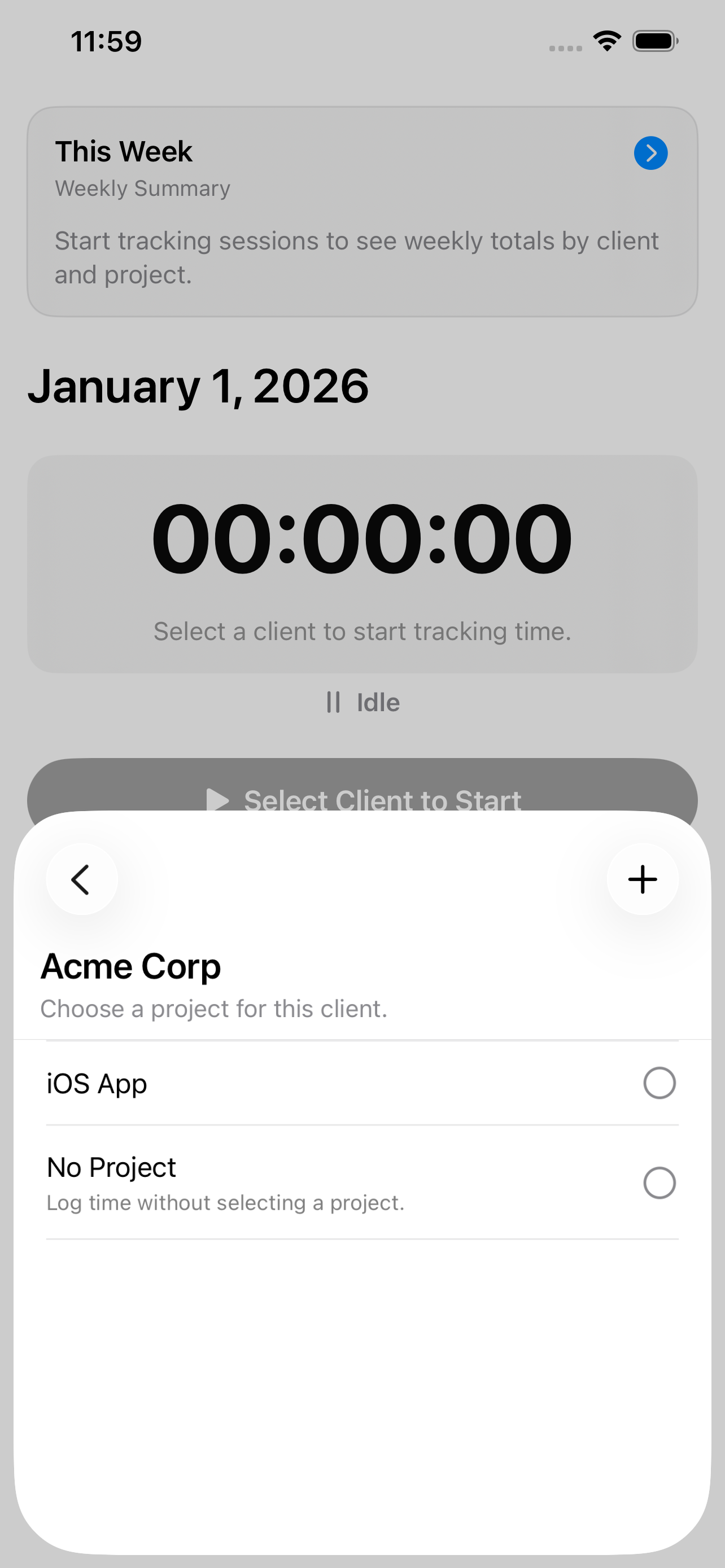Tap the Wi-Fi icon in the status bar
Screen dimensions: 725x1568
pyautogui.click(x=606, y=40)
